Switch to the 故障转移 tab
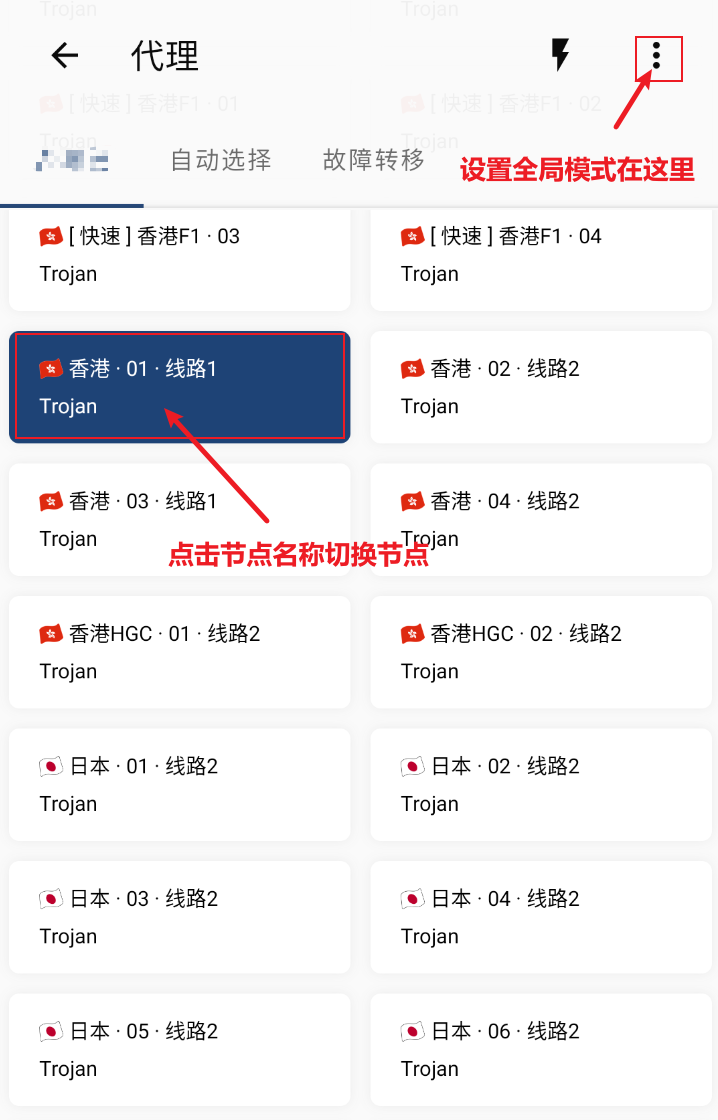Viewport: 718px width, 1120px height. pos(374,160)
